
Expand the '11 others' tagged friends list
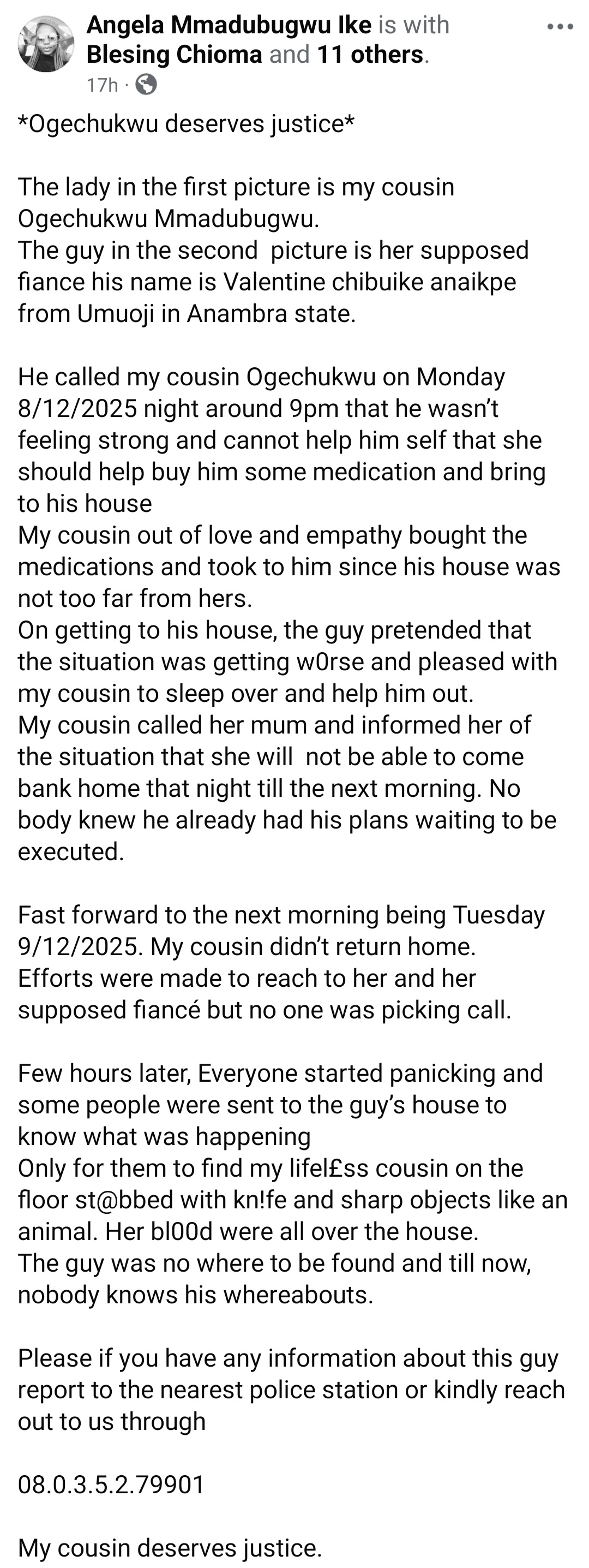[x=369, y=53]
